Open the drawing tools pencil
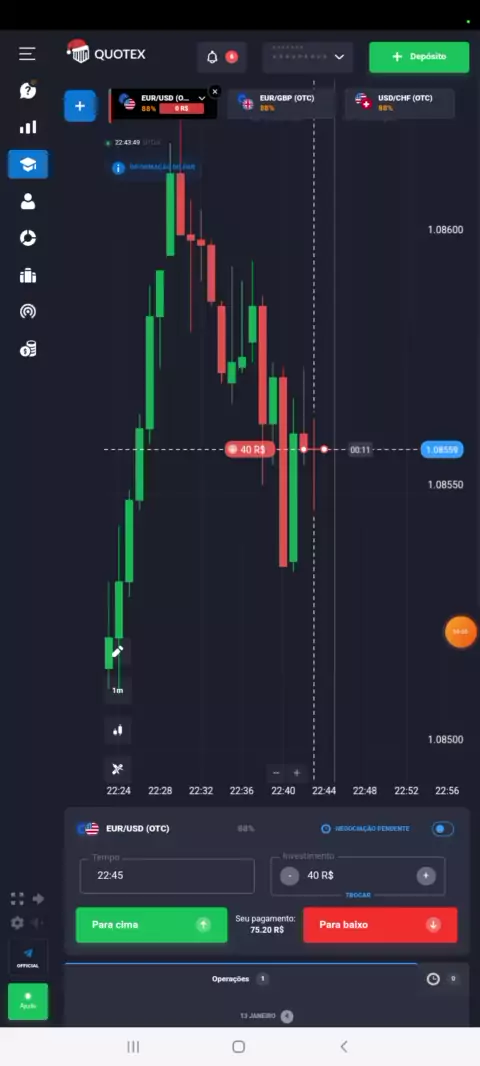Screen dimensions: 480x1066 tap(118, 651)
